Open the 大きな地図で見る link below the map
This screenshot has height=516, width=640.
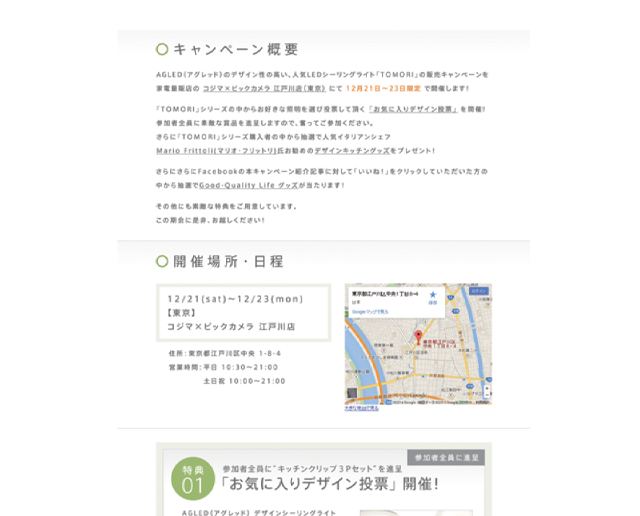[362, 408]
